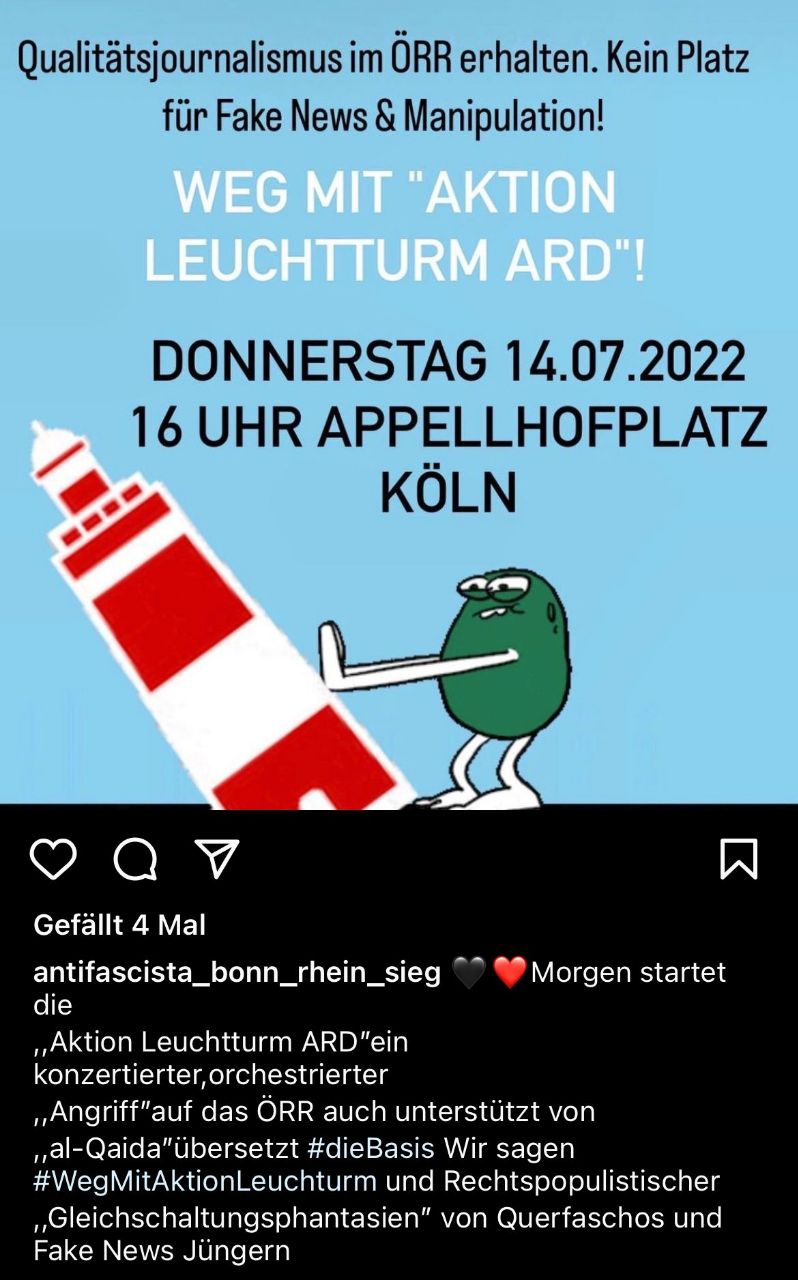Open the antifascista_bonn_rhein_sieg profile
The height and width of the screenshot is (1280, 798).
click(236, 972)
